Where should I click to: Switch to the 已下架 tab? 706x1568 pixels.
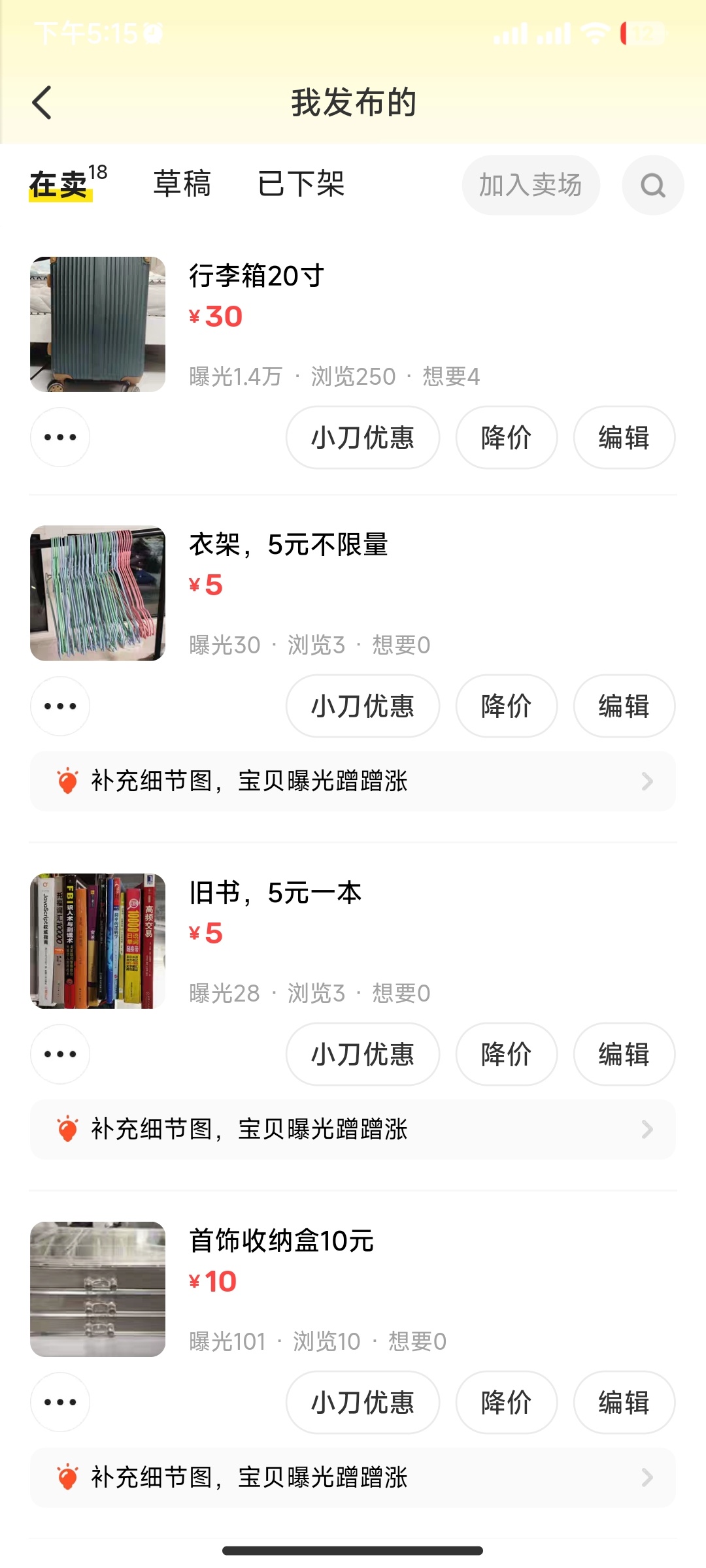tap(301, 184)
